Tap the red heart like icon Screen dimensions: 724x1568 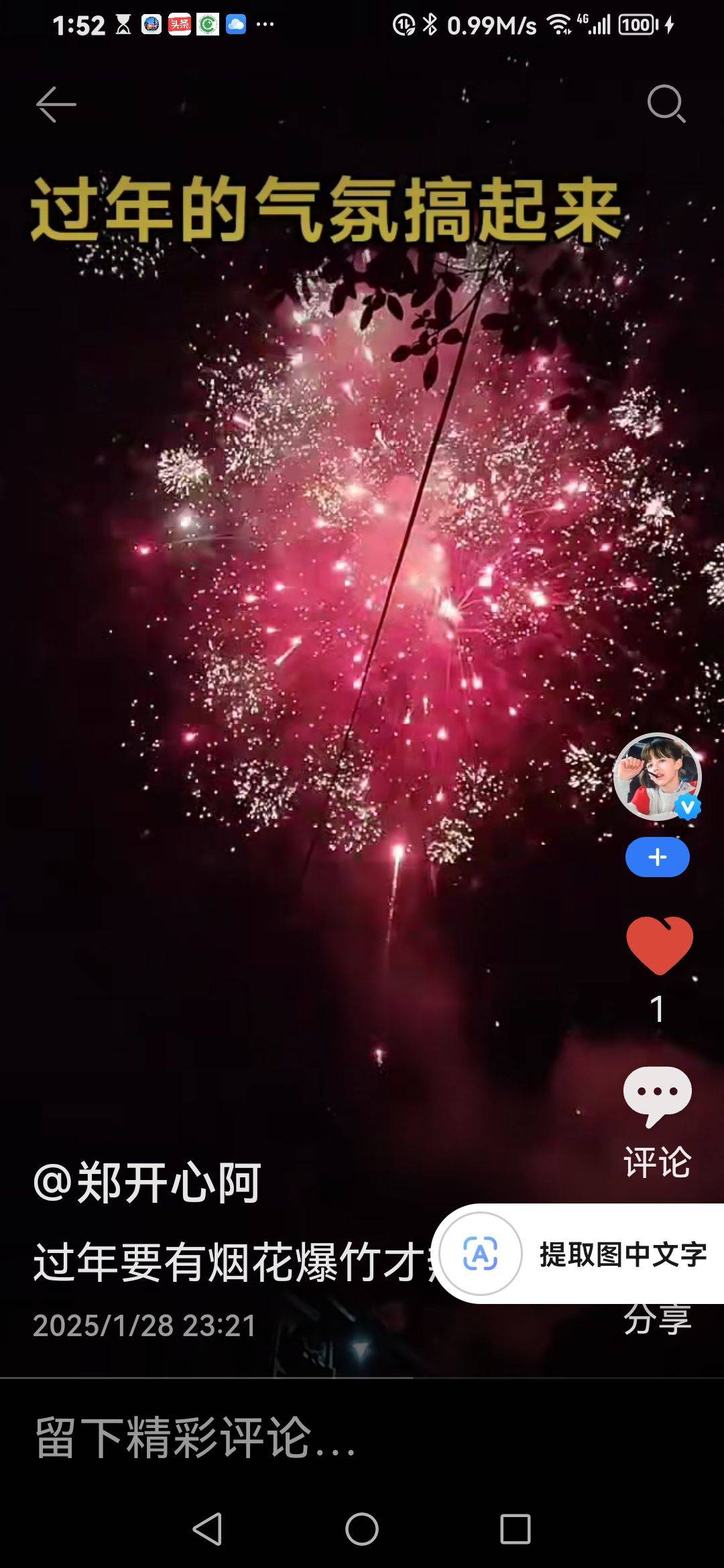(659, 945)
